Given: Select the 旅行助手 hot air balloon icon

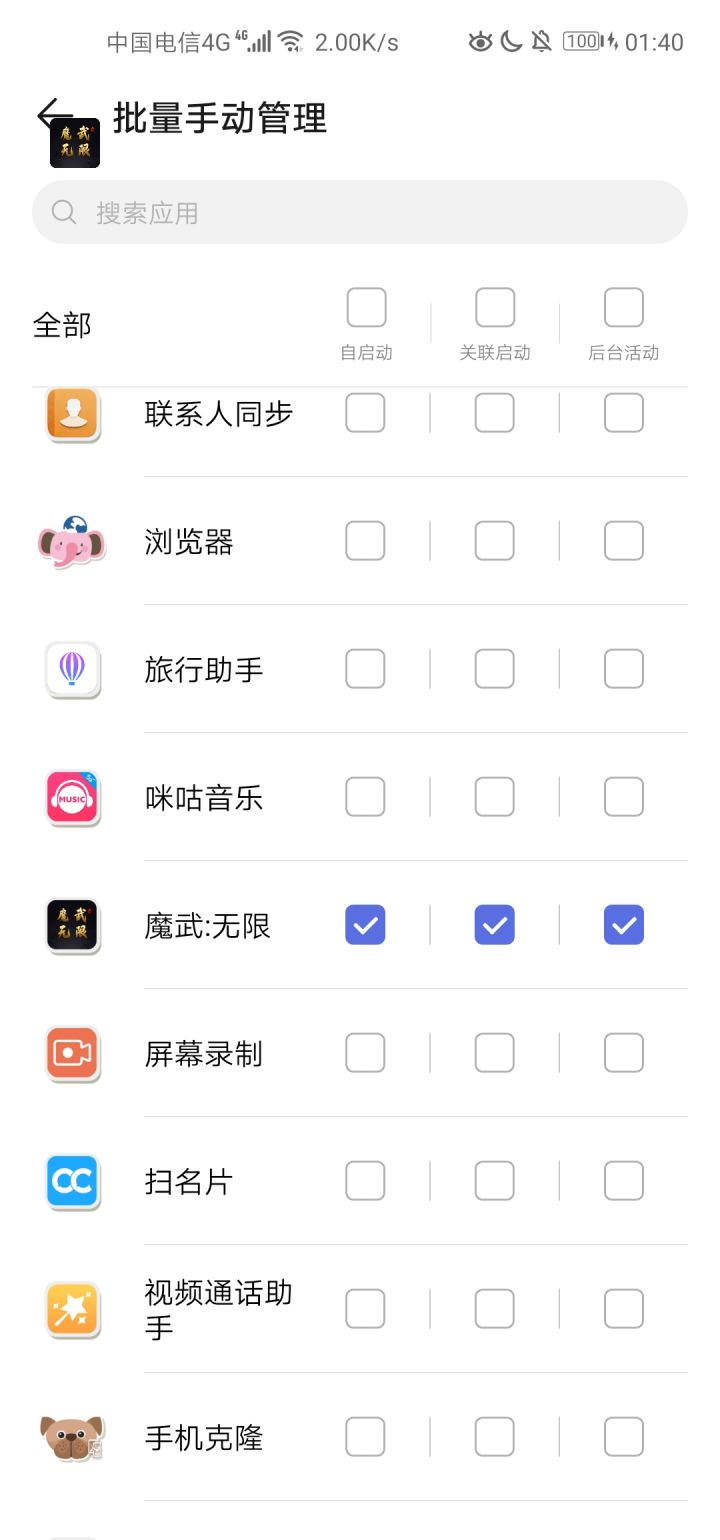Looking at the screenshot, I should [x=71, y=669].
